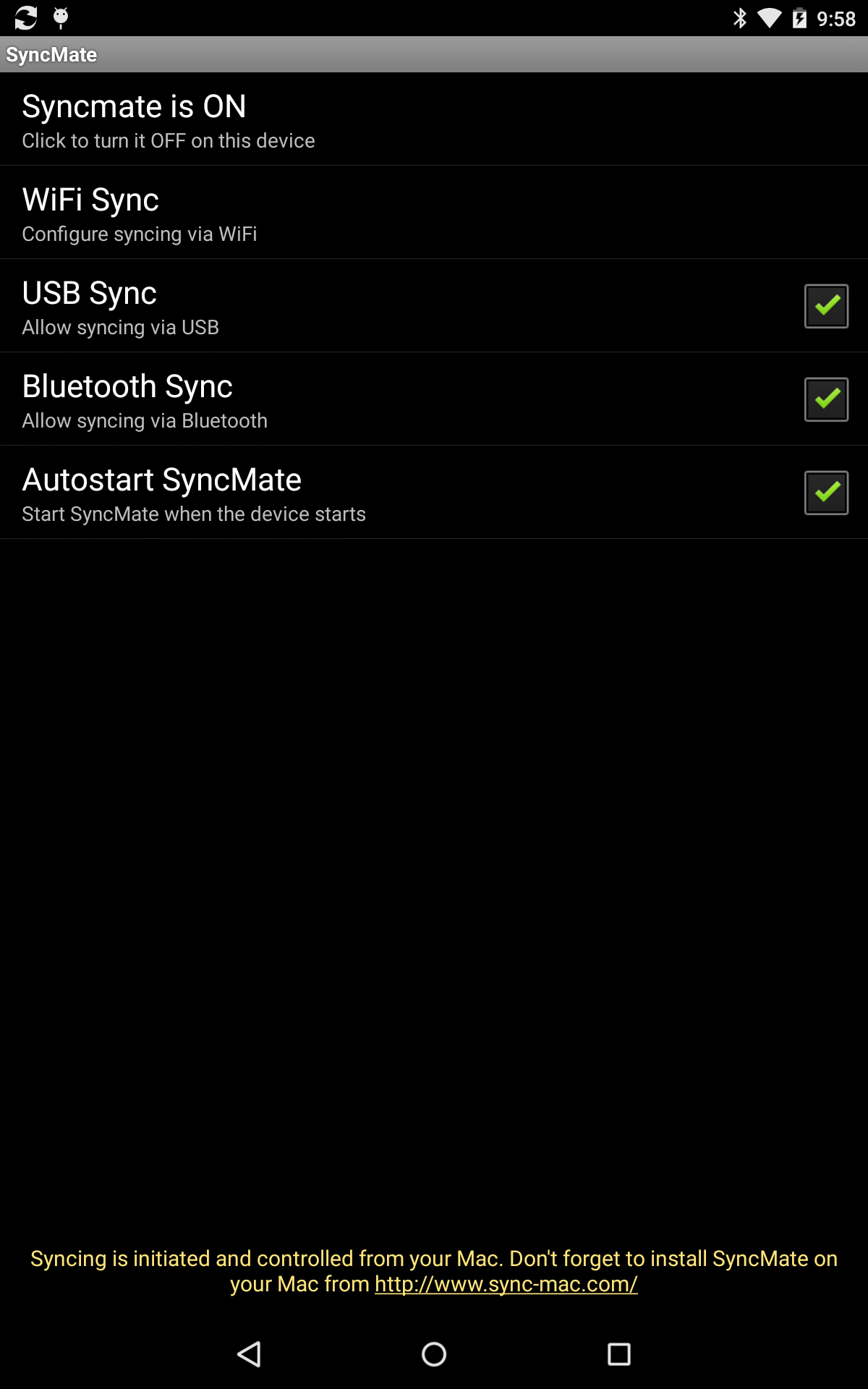
Task: Tap the Syncmate is ON heading text
Action: (134, 106)
